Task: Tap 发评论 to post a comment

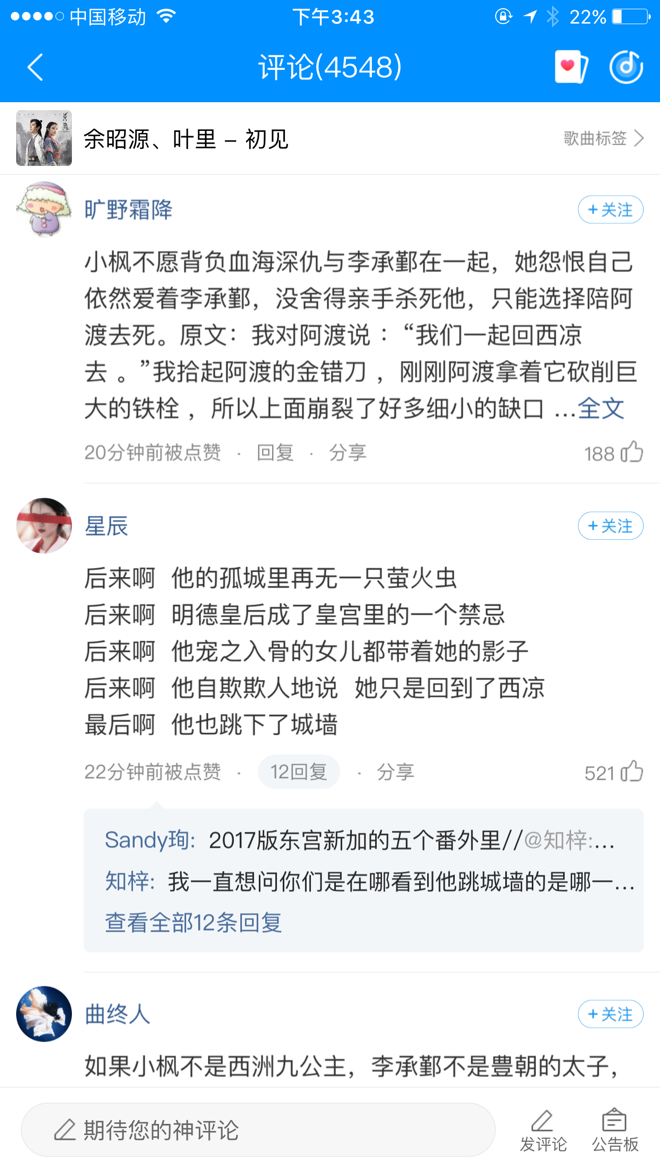Action: (543, 1131)
